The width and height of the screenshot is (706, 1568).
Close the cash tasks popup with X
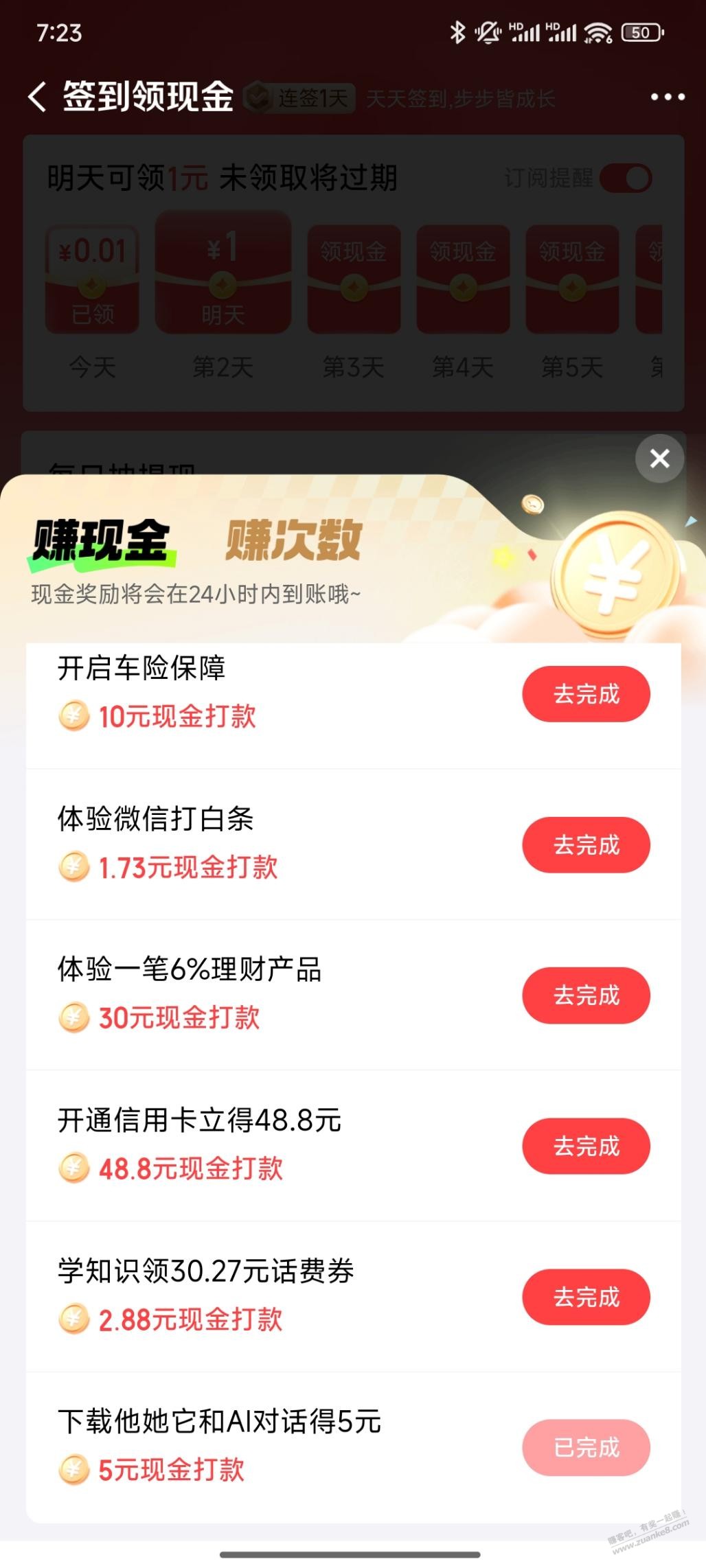[x=659, y=458]
